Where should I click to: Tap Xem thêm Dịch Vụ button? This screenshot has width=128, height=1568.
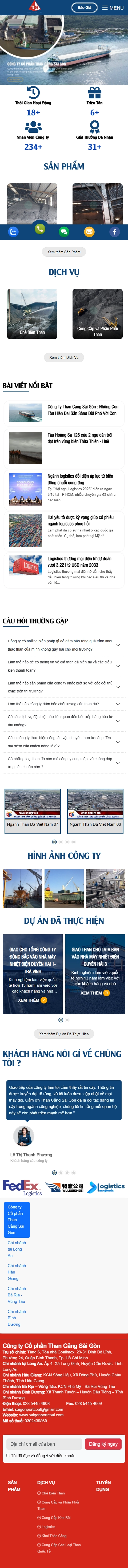click(x=64, y=357)
